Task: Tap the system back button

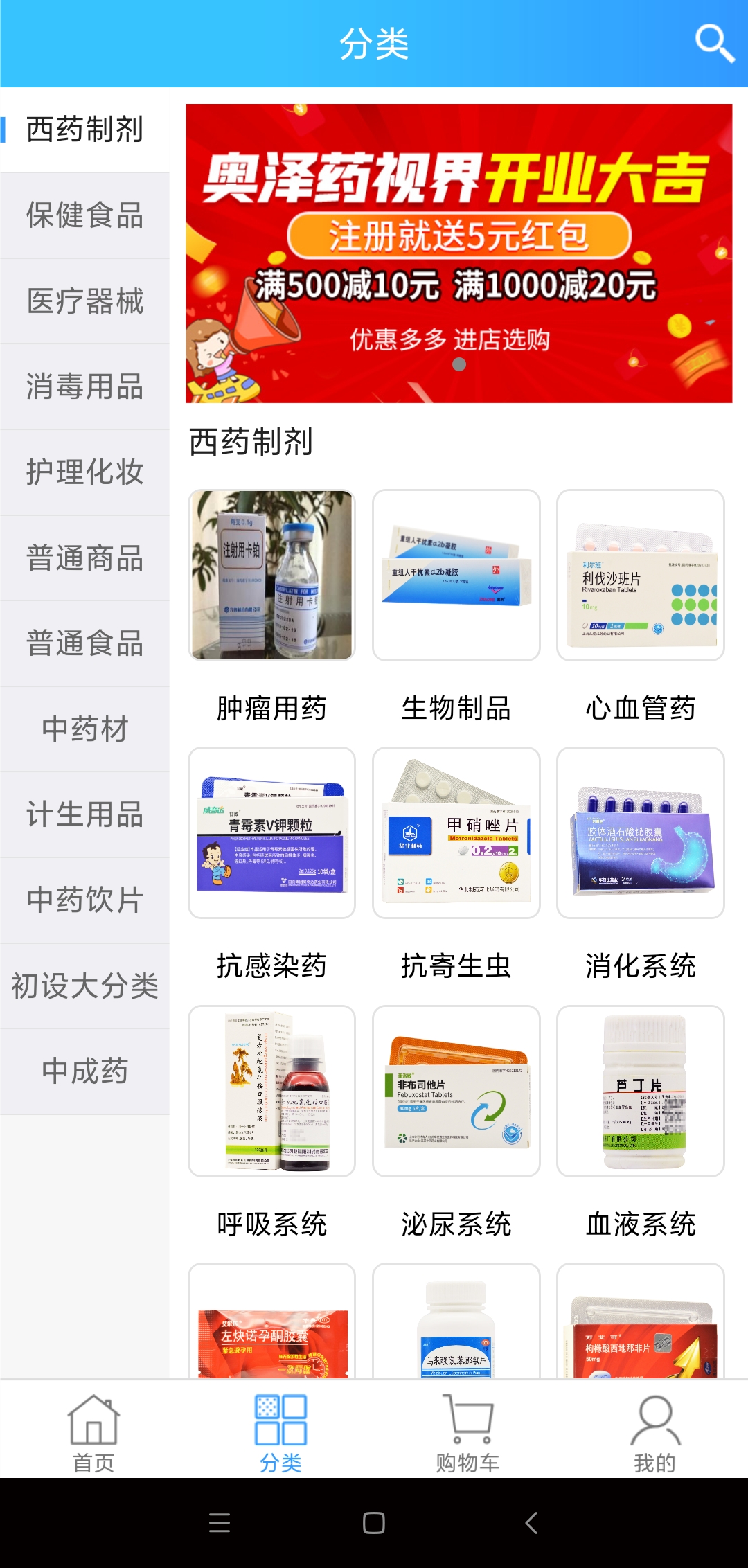Action: click(x=531, y=1523)
